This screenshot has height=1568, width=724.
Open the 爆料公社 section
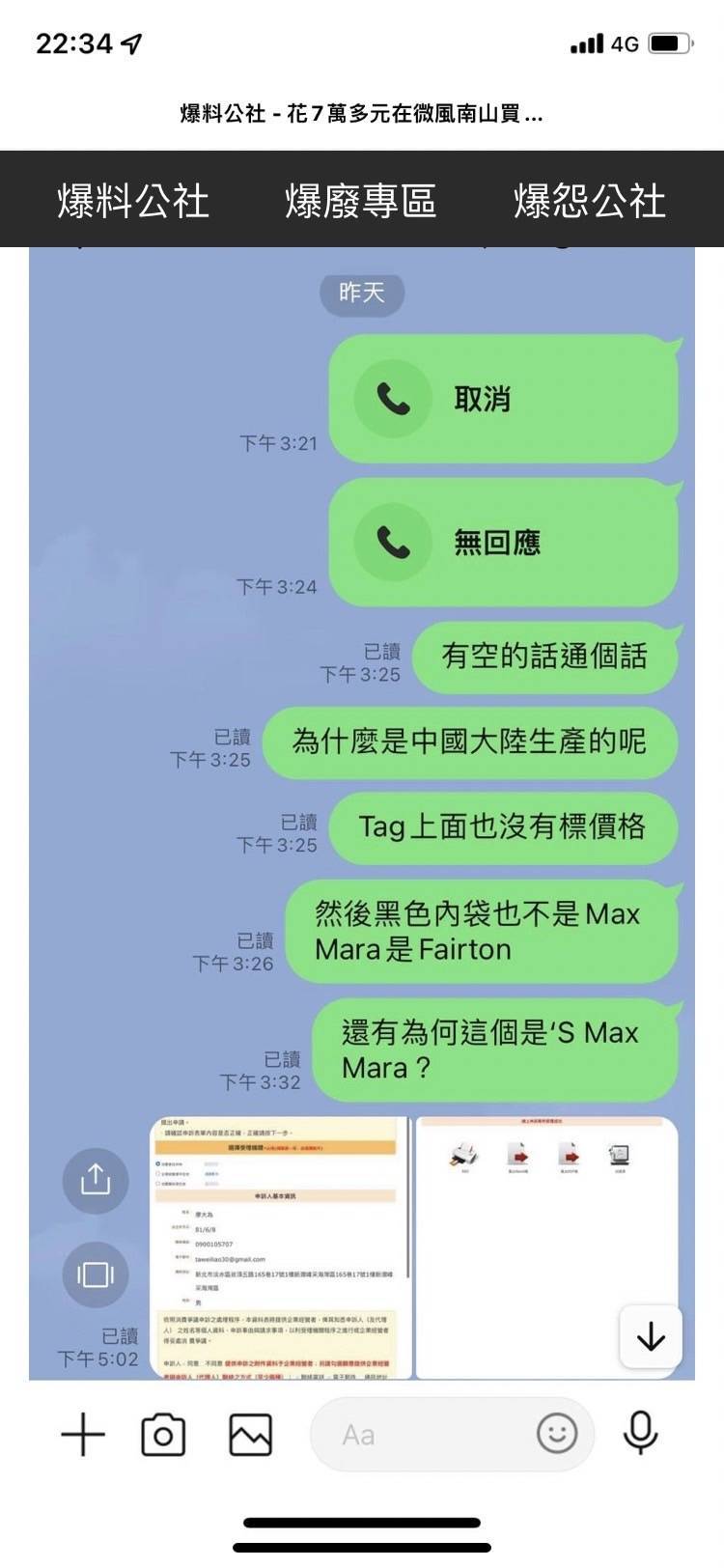[x=133, y=201]
